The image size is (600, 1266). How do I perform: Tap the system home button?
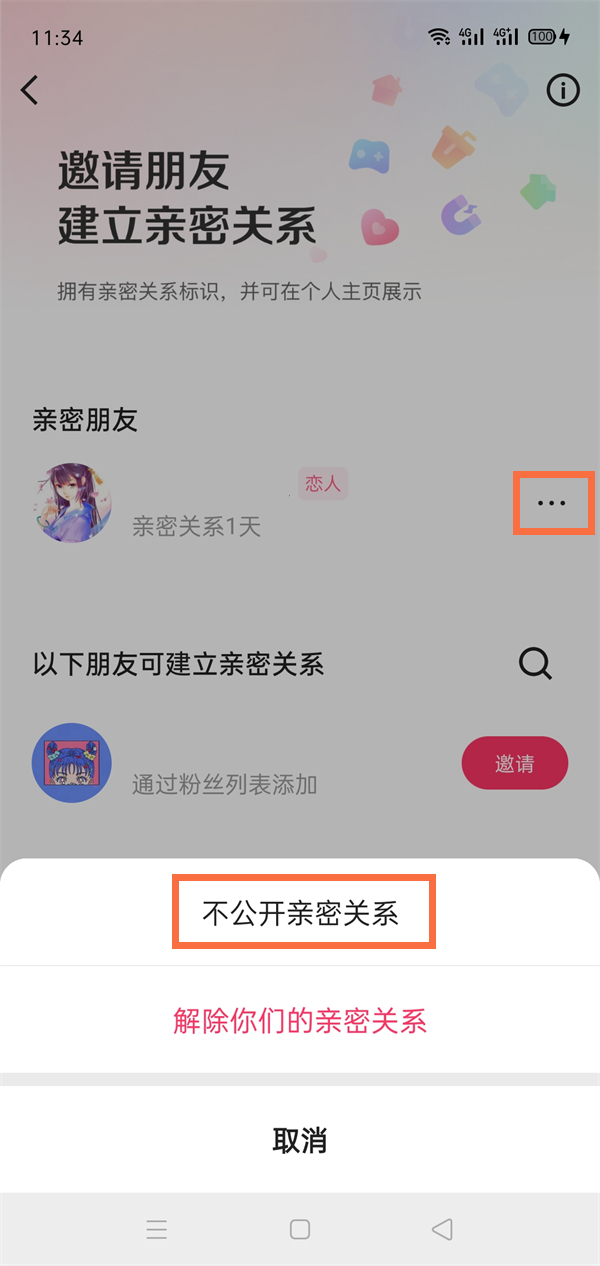(300, 1230)
